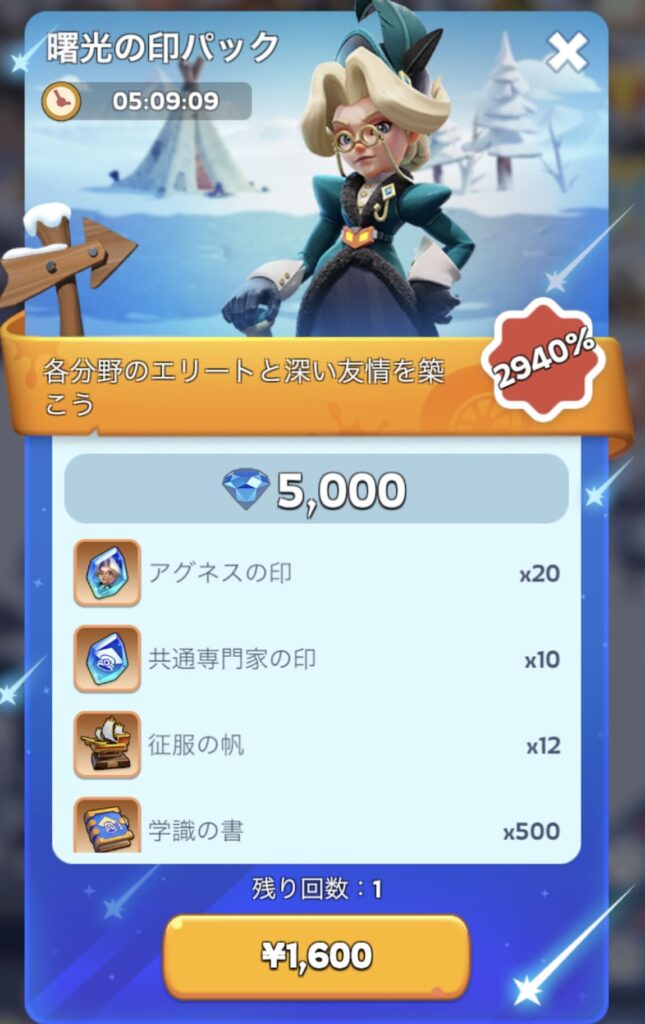Tap the 共通専門家の印 item icon
Viewport: 645px width, 1024px height.
(107, 660)
